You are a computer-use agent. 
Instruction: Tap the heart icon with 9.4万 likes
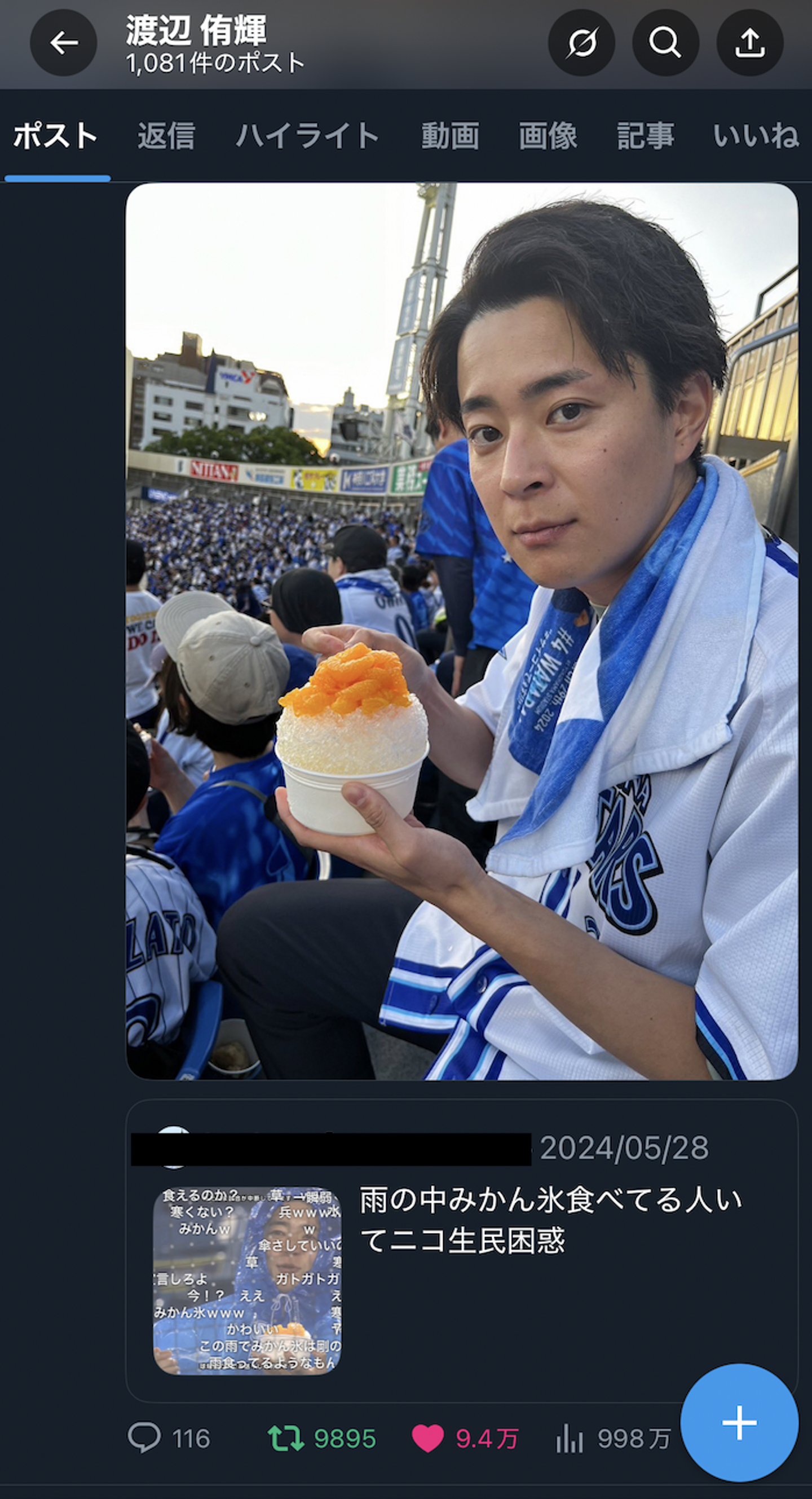tap(427, 1438)
